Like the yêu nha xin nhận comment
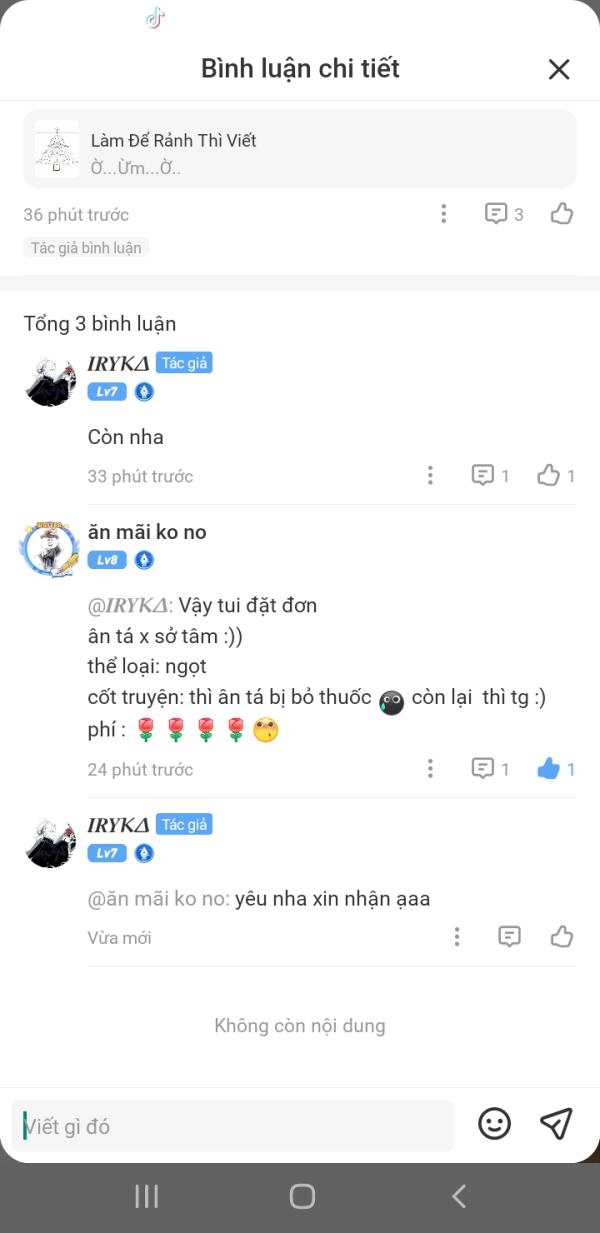Screen dimensions: 600x1233 point(562,937)
